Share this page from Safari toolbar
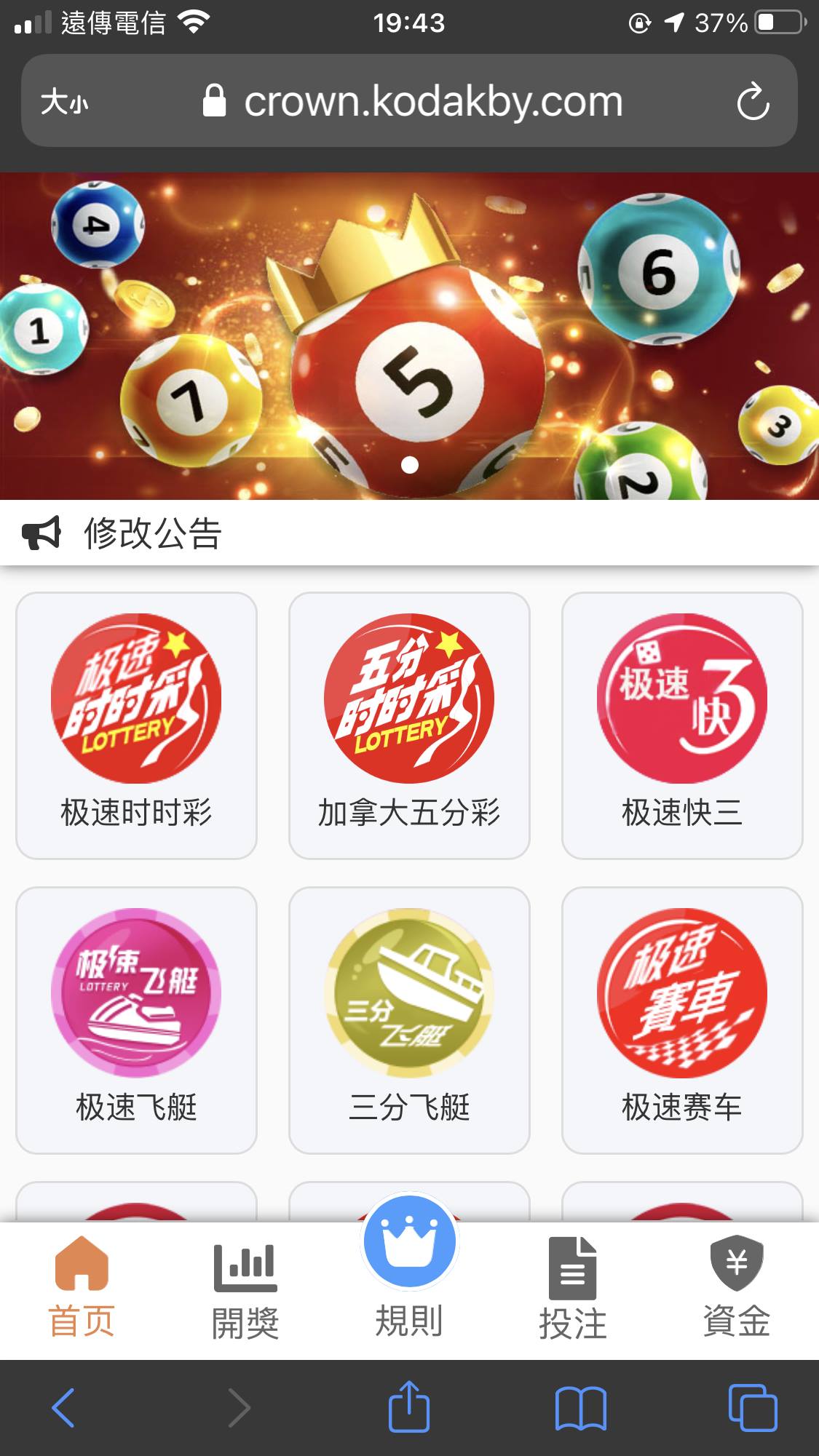Image resolution: width=819 pixels, height=1456 pixels. (409, 1407)
